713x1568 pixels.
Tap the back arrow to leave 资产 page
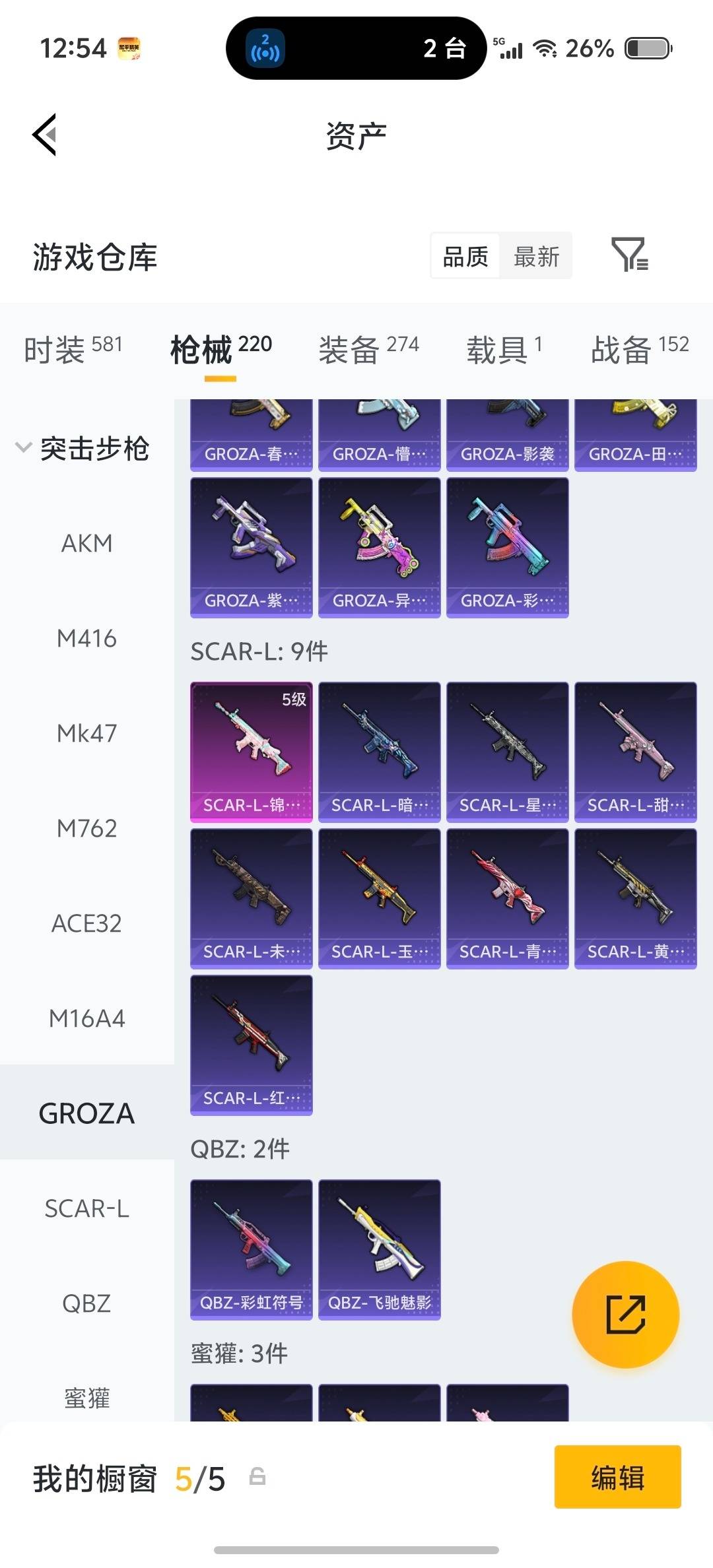coord(44,134)
